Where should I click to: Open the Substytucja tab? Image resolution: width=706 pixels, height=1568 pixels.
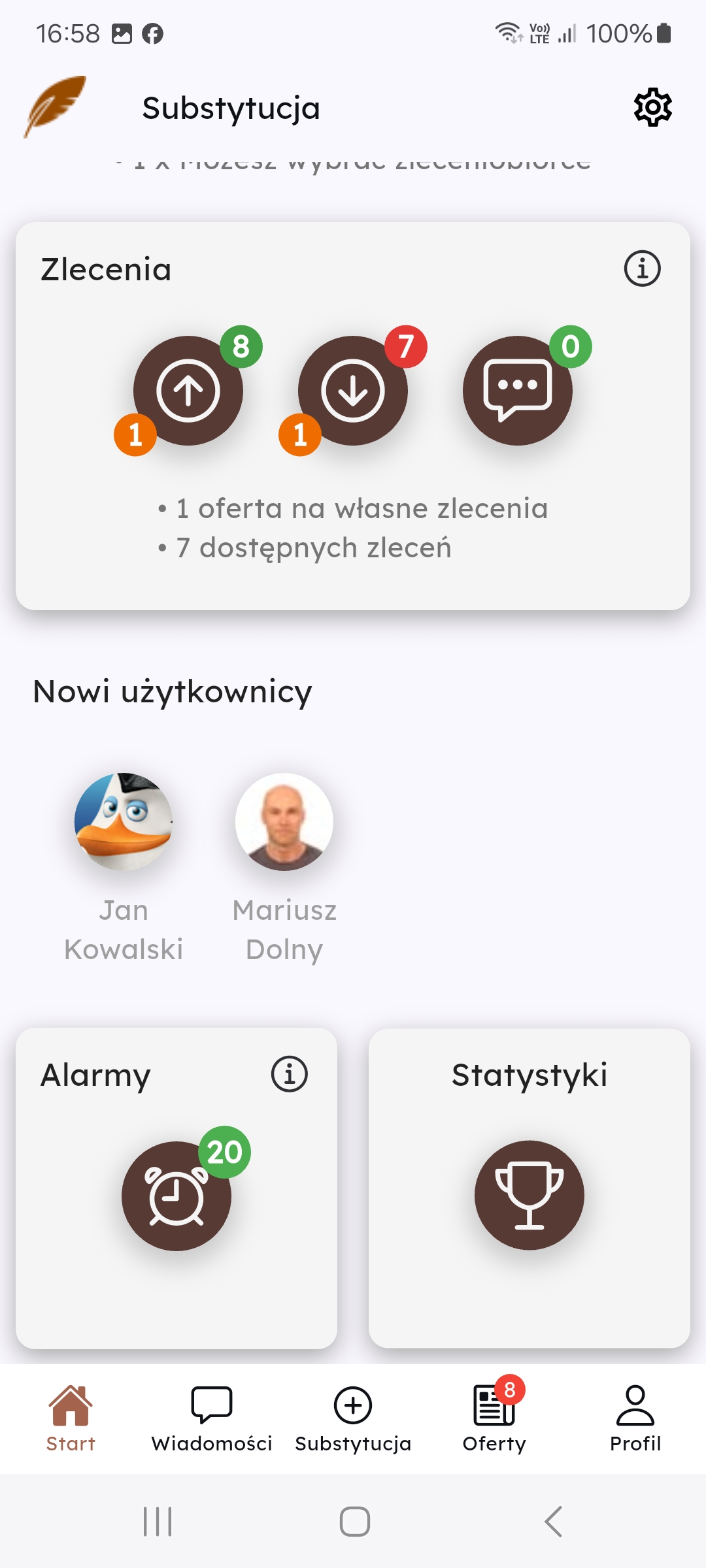(x=353, y=1419)
